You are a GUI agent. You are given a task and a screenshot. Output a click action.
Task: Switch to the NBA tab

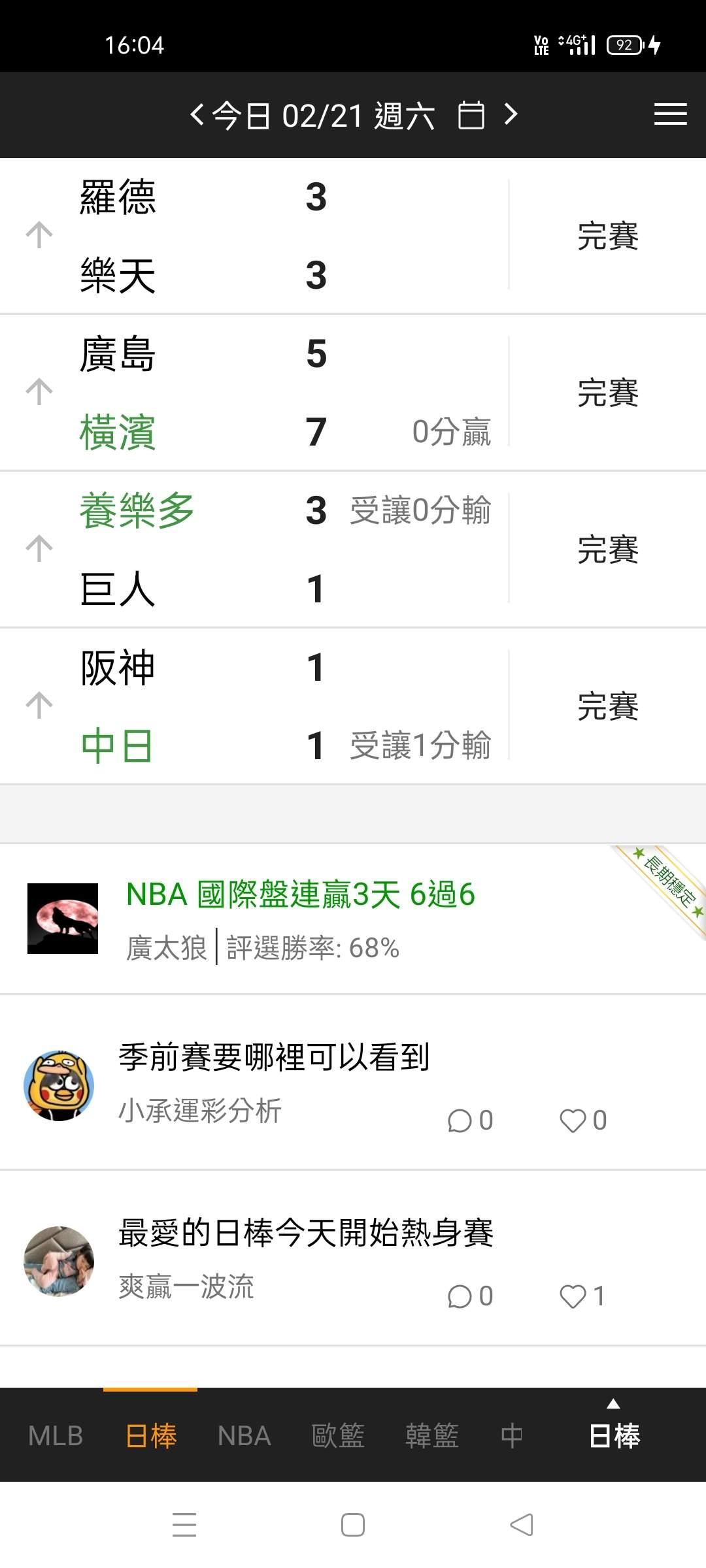point(244,1436)
